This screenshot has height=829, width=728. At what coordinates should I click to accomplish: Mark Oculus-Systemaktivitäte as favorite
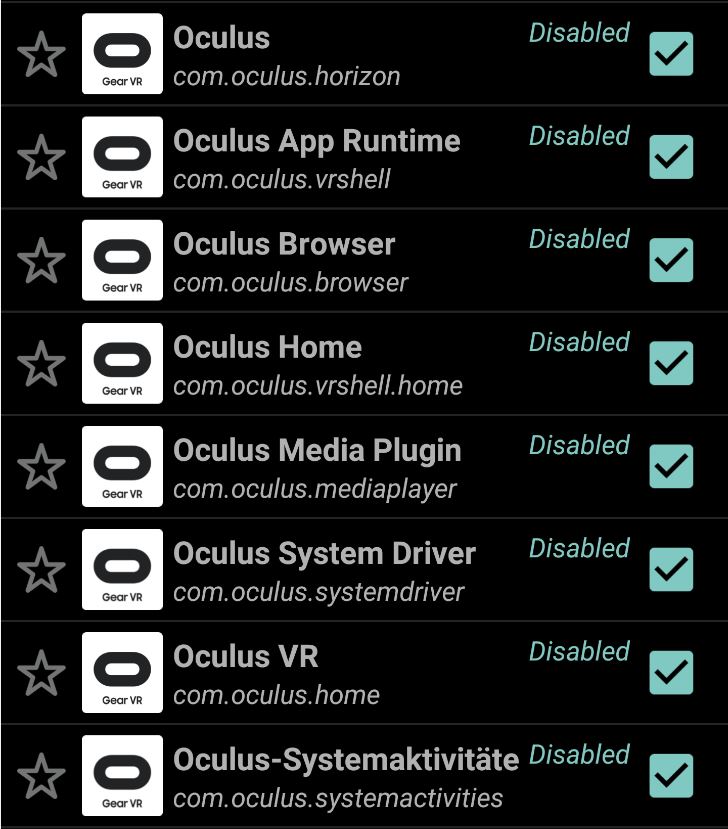pos(41,775)
